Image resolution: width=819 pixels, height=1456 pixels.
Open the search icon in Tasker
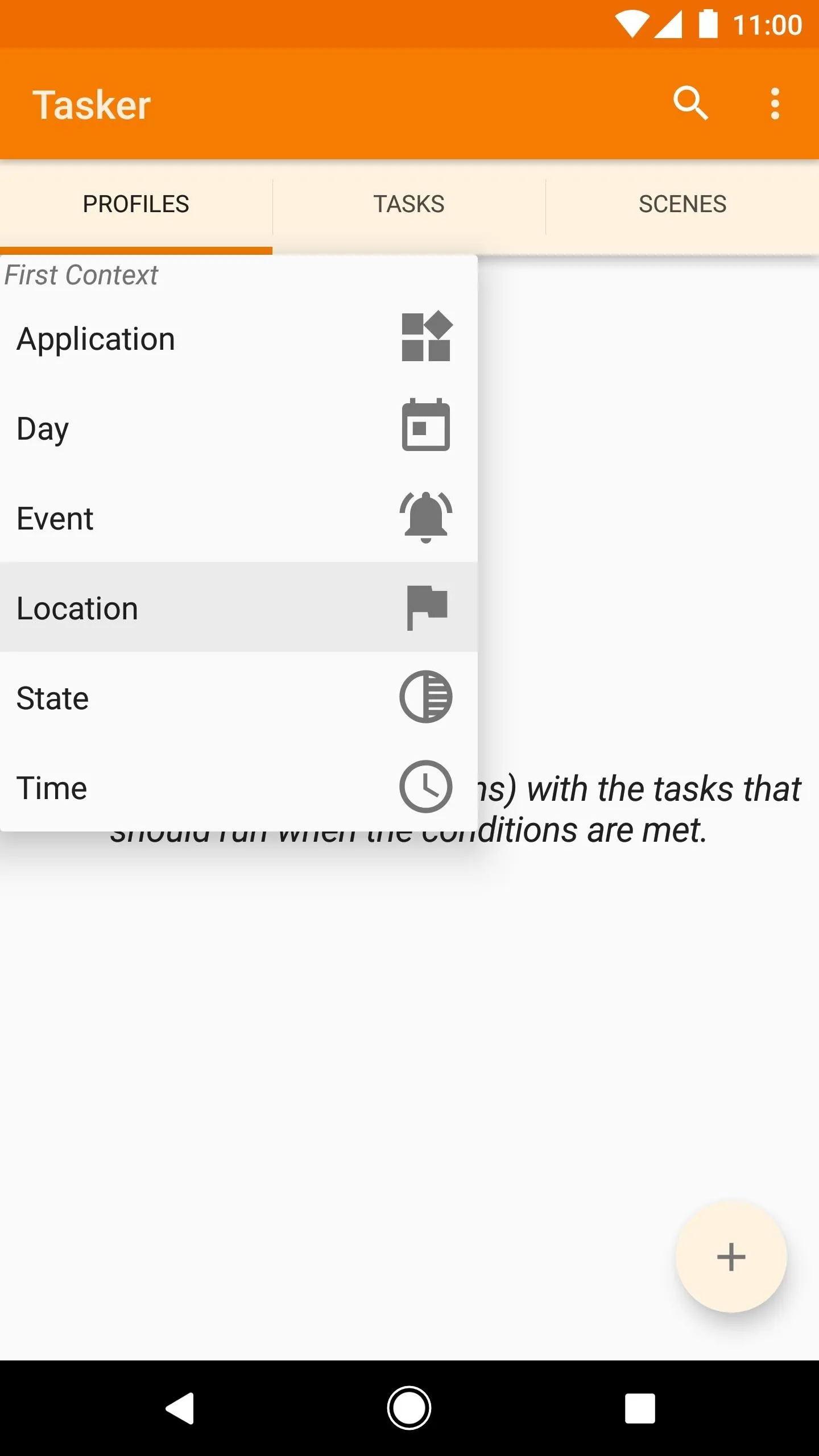click(x=690, y=104)
